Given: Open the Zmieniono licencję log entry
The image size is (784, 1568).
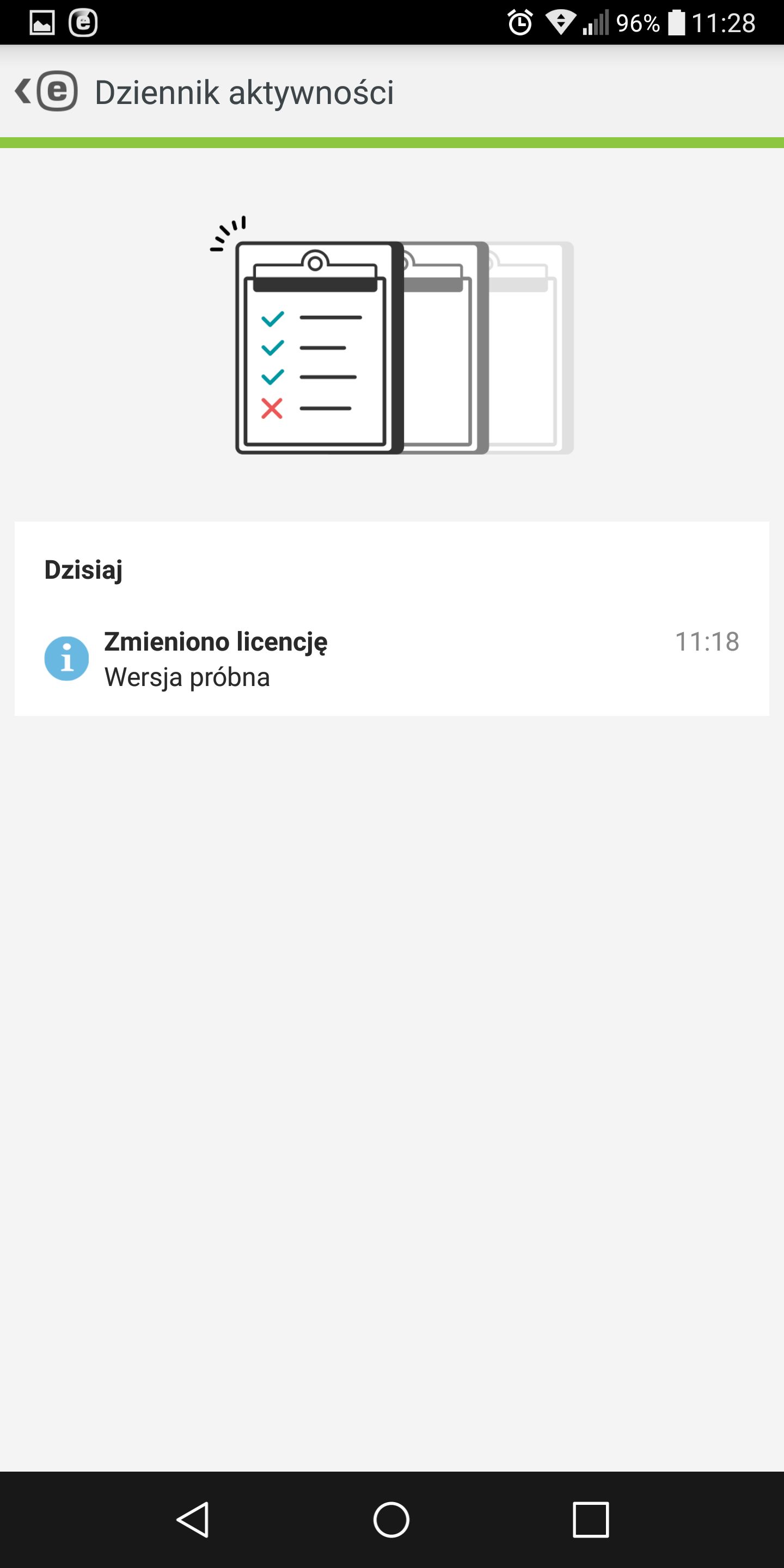Looking at the screenshot, I should point(392,659).
